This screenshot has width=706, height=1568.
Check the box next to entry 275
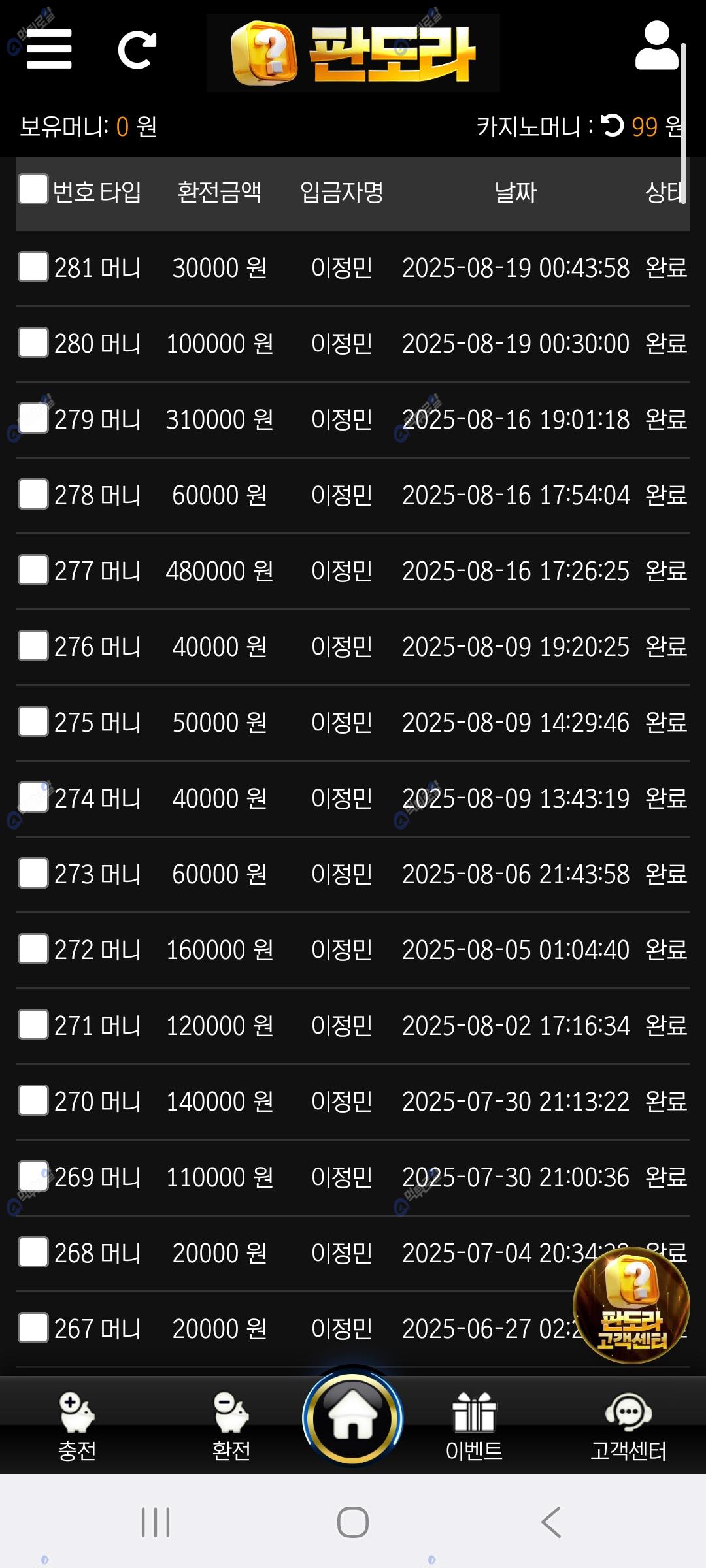click(x=33, y=721)
